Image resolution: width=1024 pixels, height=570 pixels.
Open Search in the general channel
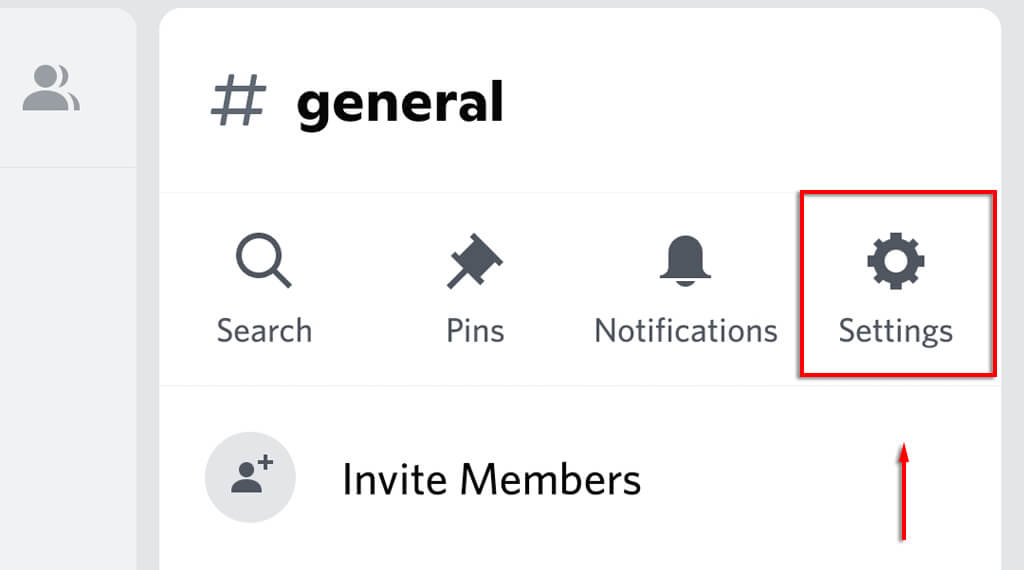click(x=264, y=287)
